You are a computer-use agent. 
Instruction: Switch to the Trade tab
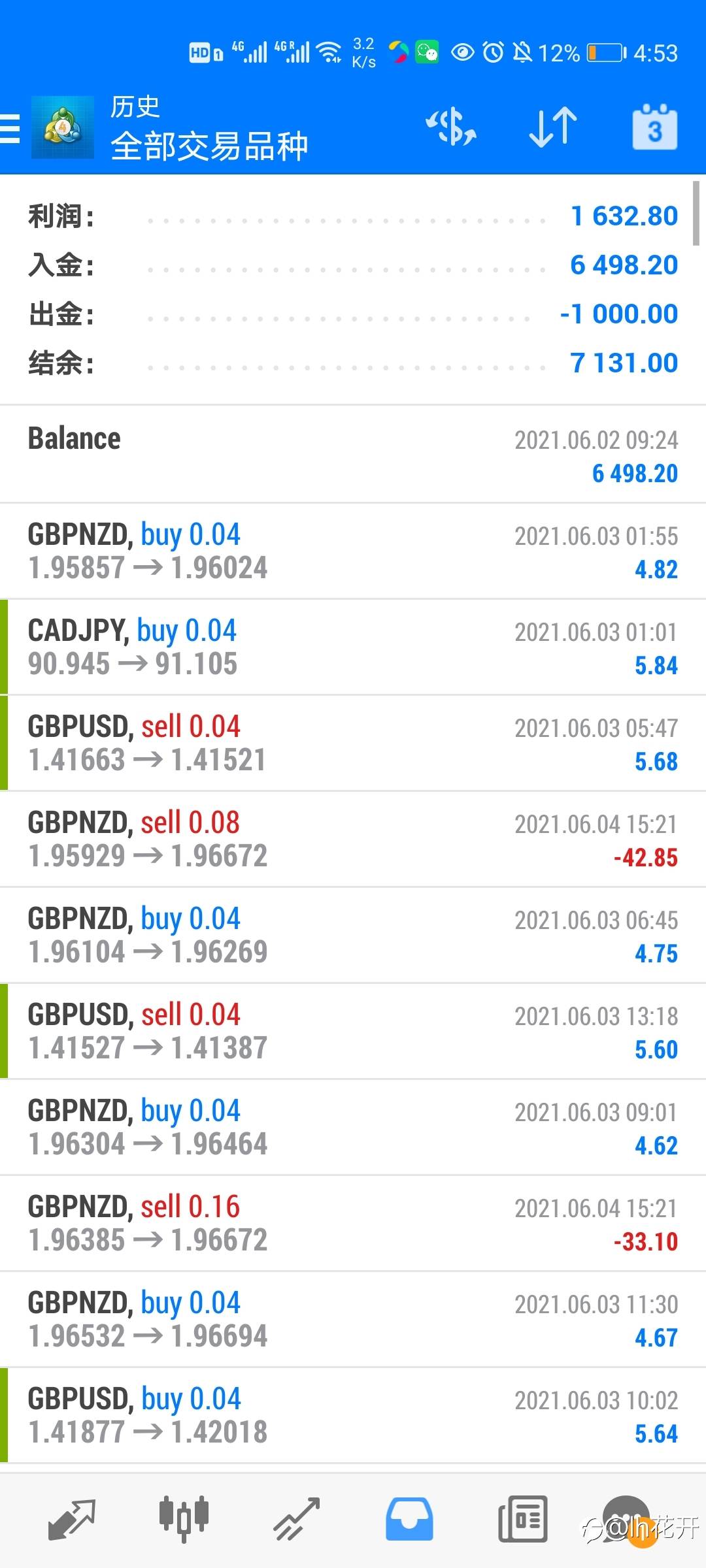click(x=296, y=1518)
